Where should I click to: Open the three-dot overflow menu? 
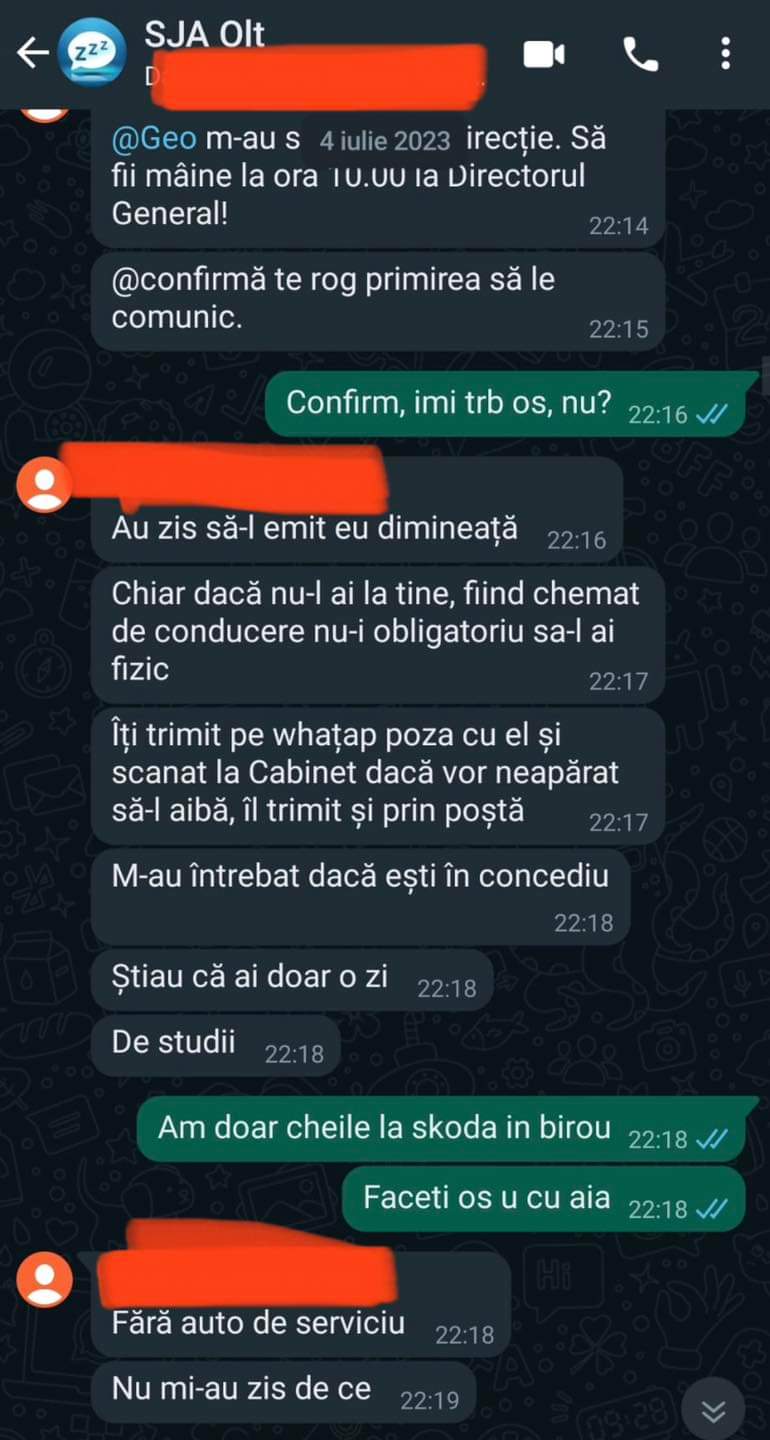725,54
